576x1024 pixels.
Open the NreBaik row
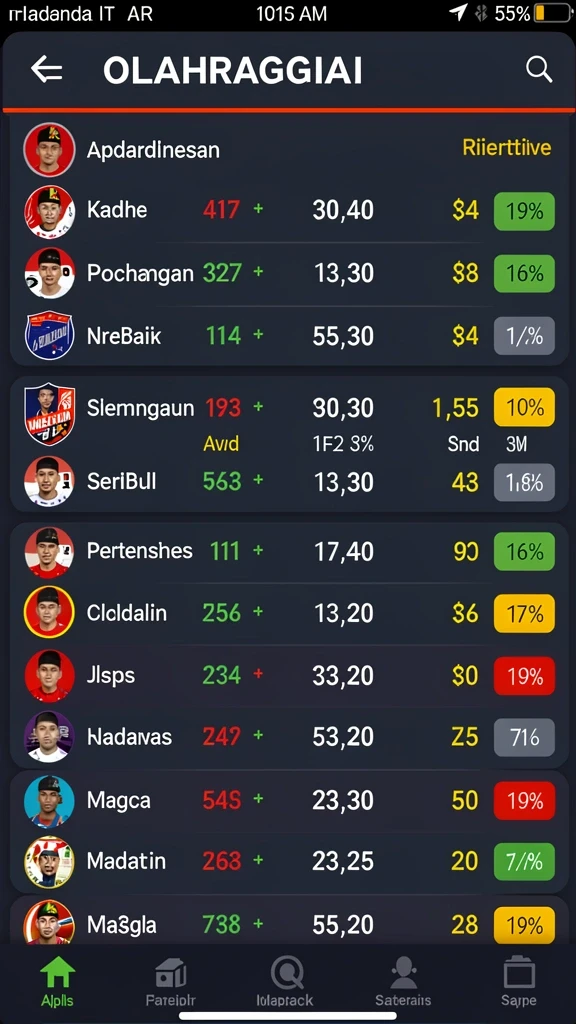pyautogui.click(x=289, y=336)
